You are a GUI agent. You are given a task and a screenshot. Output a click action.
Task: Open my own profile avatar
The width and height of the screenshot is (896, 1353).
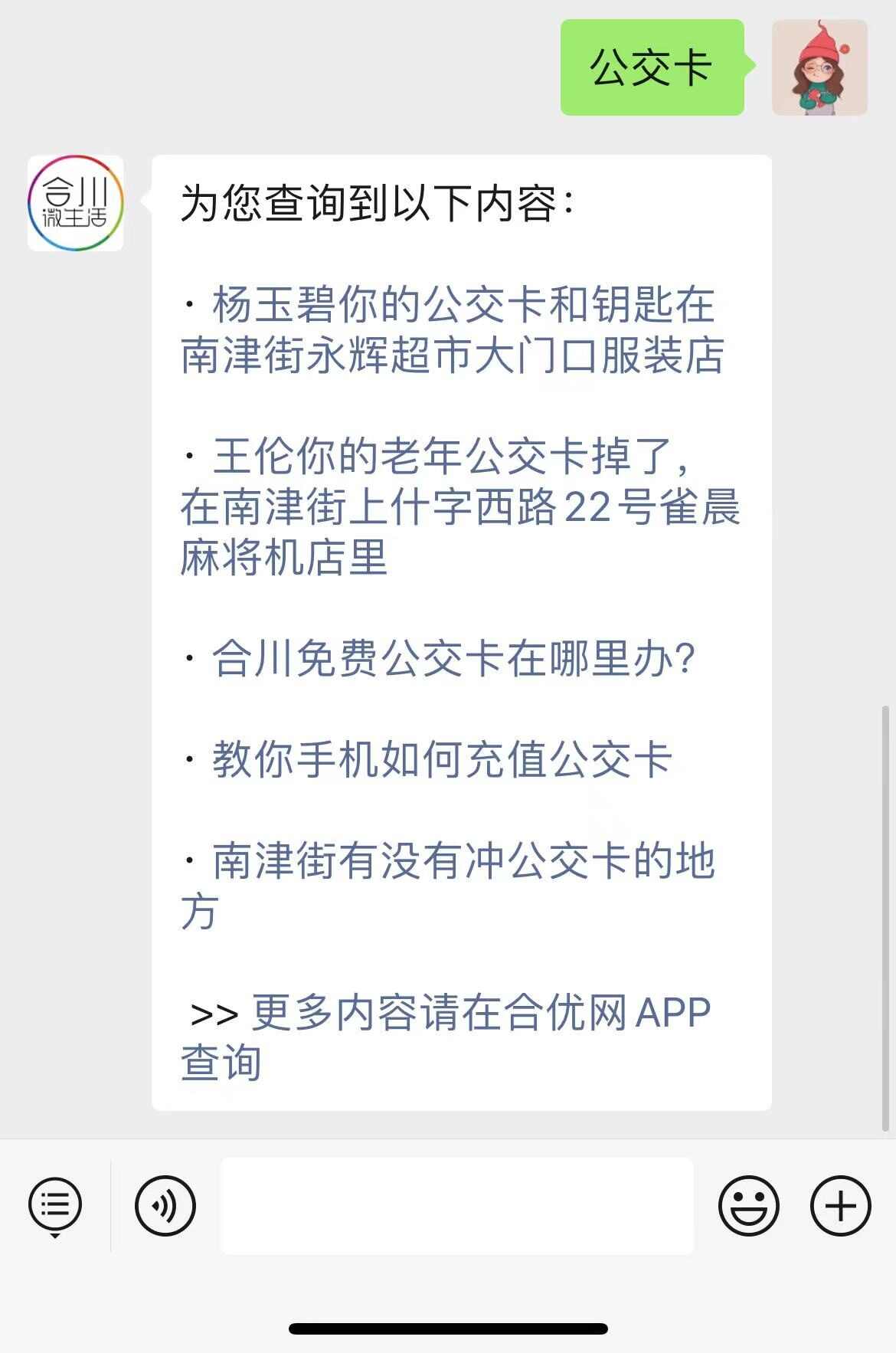819,67
